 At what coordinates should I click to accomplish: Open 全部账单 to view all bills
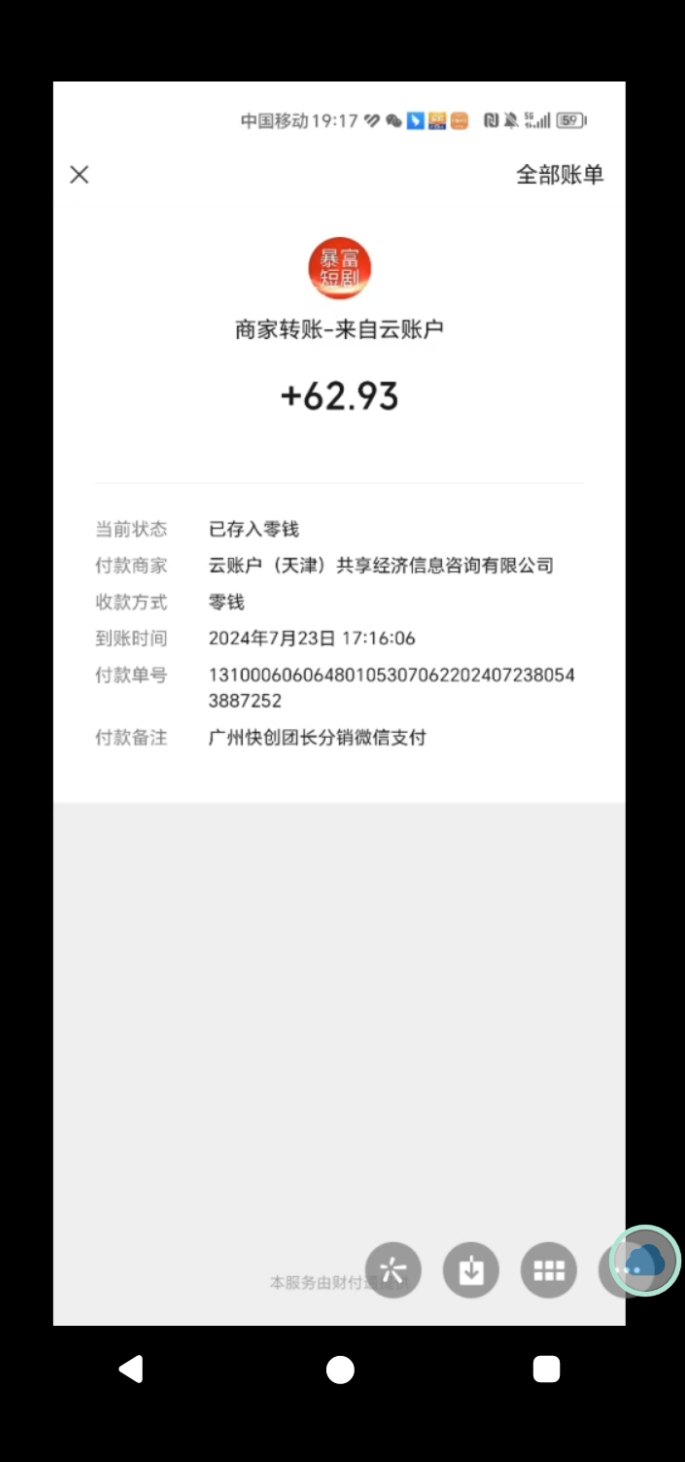point(559,175)
